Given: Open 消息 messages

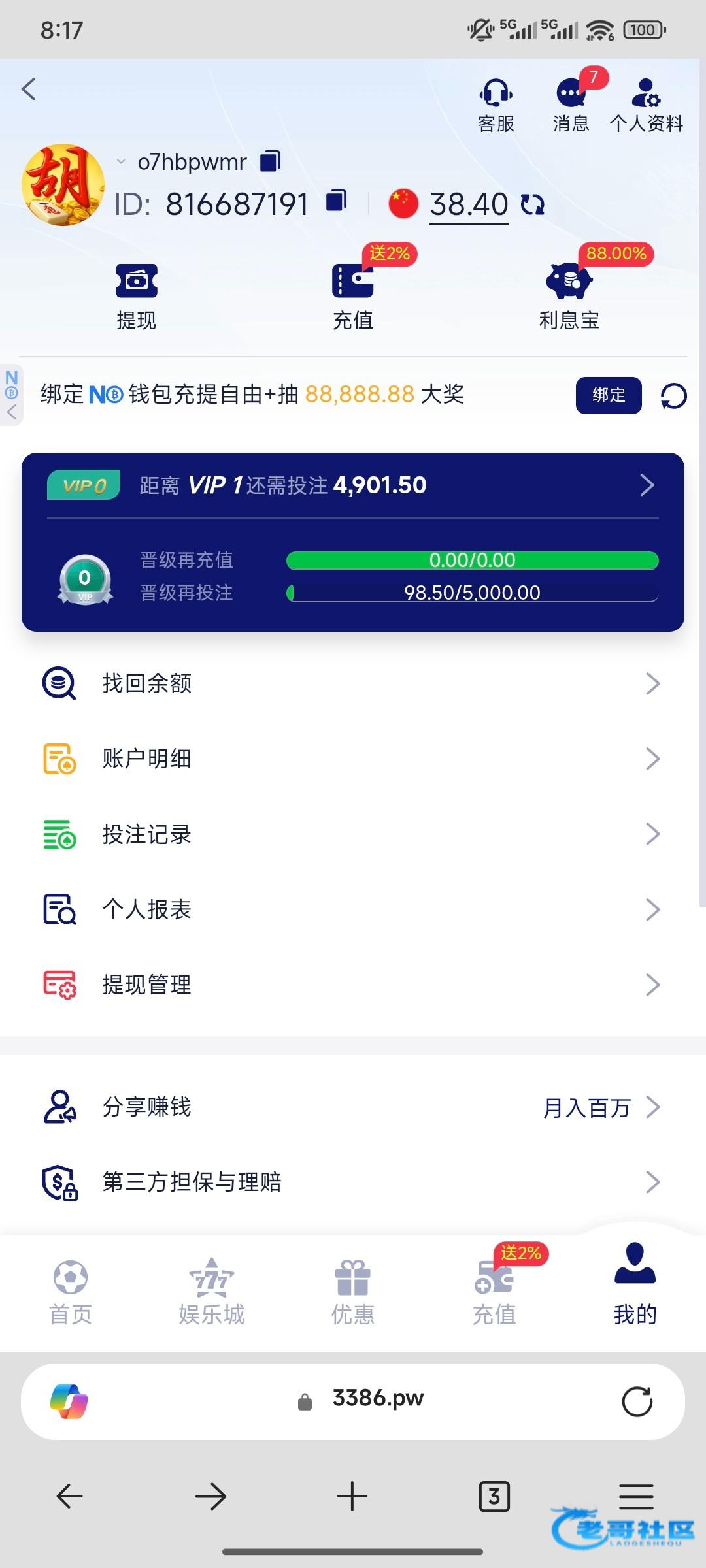Looking at the screenshot, I should click(x=571, y=106).
